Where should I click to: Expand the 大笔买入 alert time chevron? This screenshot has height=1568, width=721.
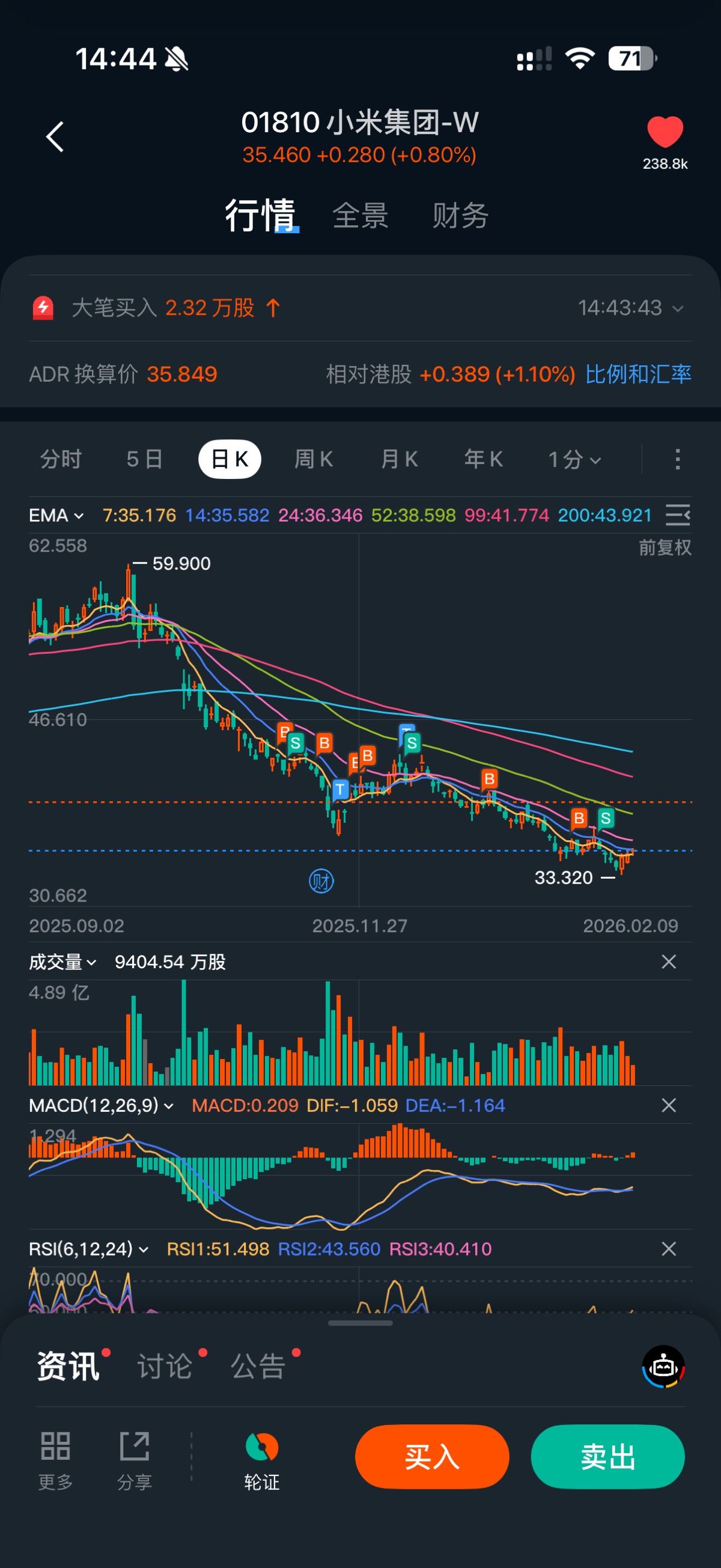677,308
